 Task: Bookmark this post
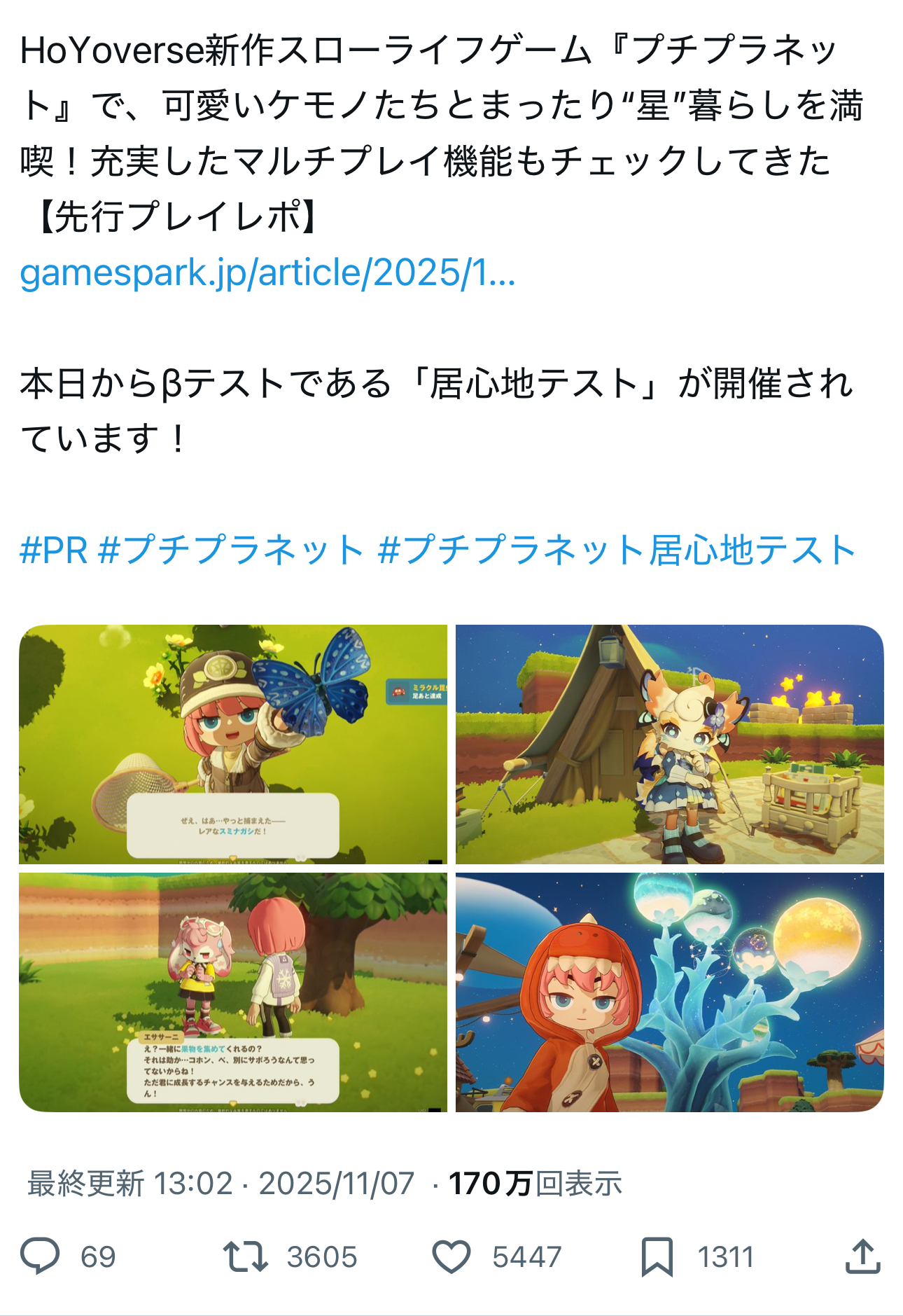[657, 1256]
